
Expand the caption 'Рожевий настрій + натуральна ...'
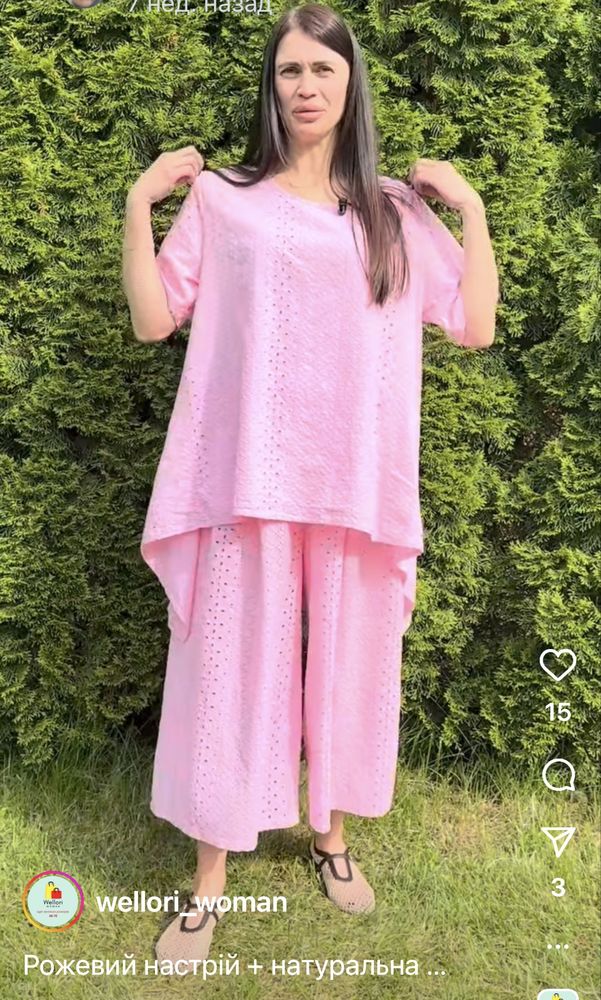(x=235, y=966)
